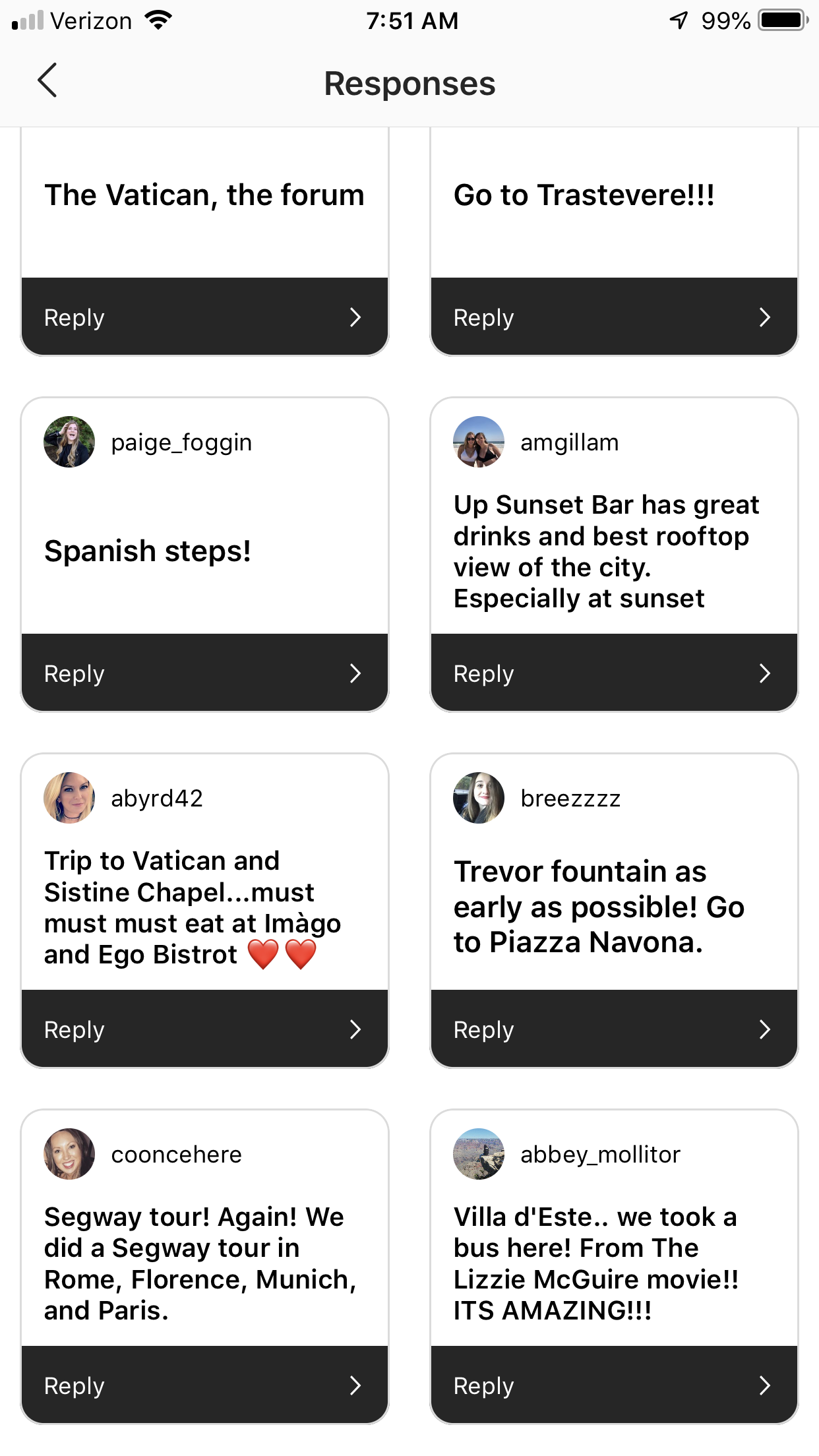Reply to cooncehere's Segway tour response

[204, 1385]
